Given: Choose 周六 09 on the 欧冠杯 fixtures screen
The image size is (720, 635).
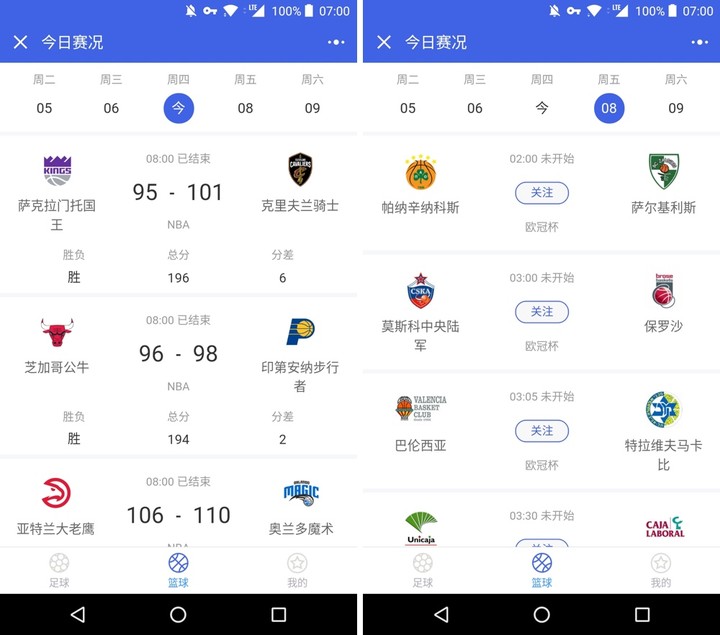Looking at the screenshot, I should pos(676,98).
